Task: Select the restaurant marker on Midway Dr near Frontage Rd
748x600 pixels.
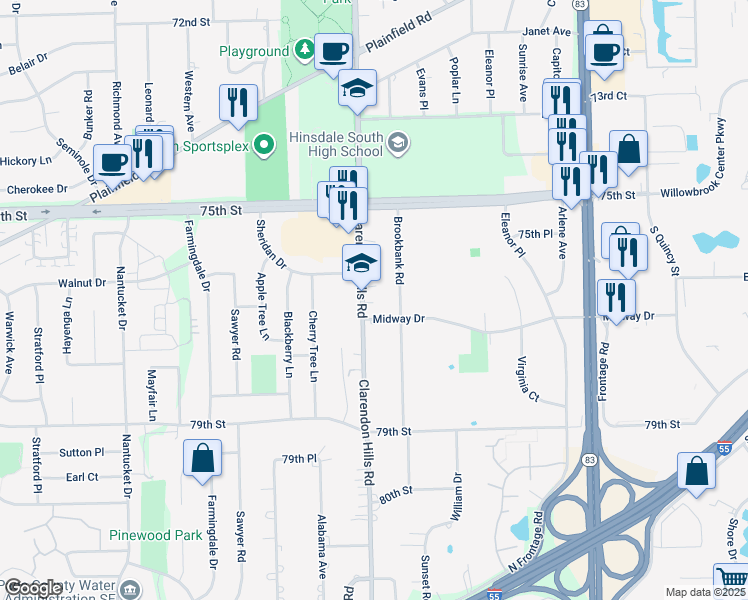Action: [616, 299]
